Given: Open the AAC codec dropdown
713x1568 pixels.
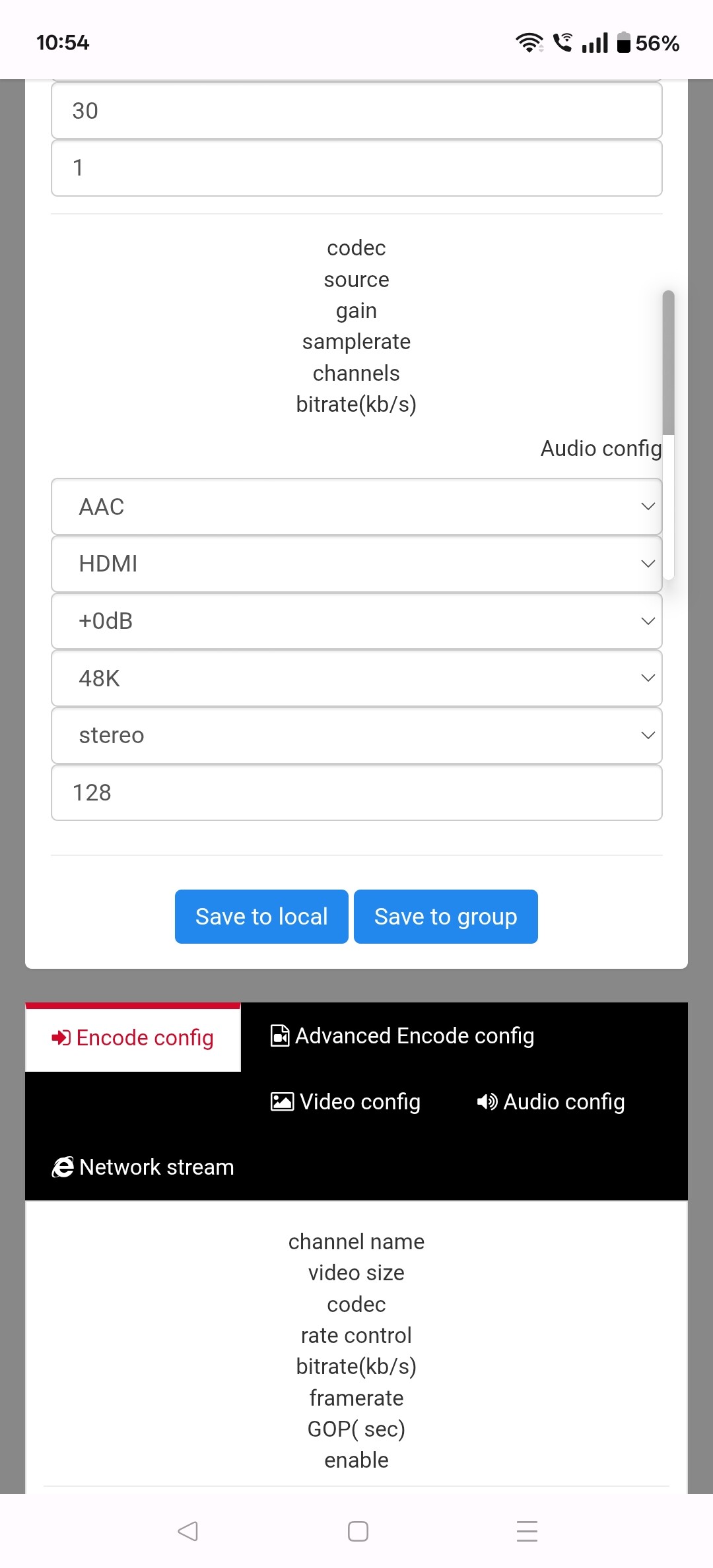Looking at the screenshot, I should [356, 507].
